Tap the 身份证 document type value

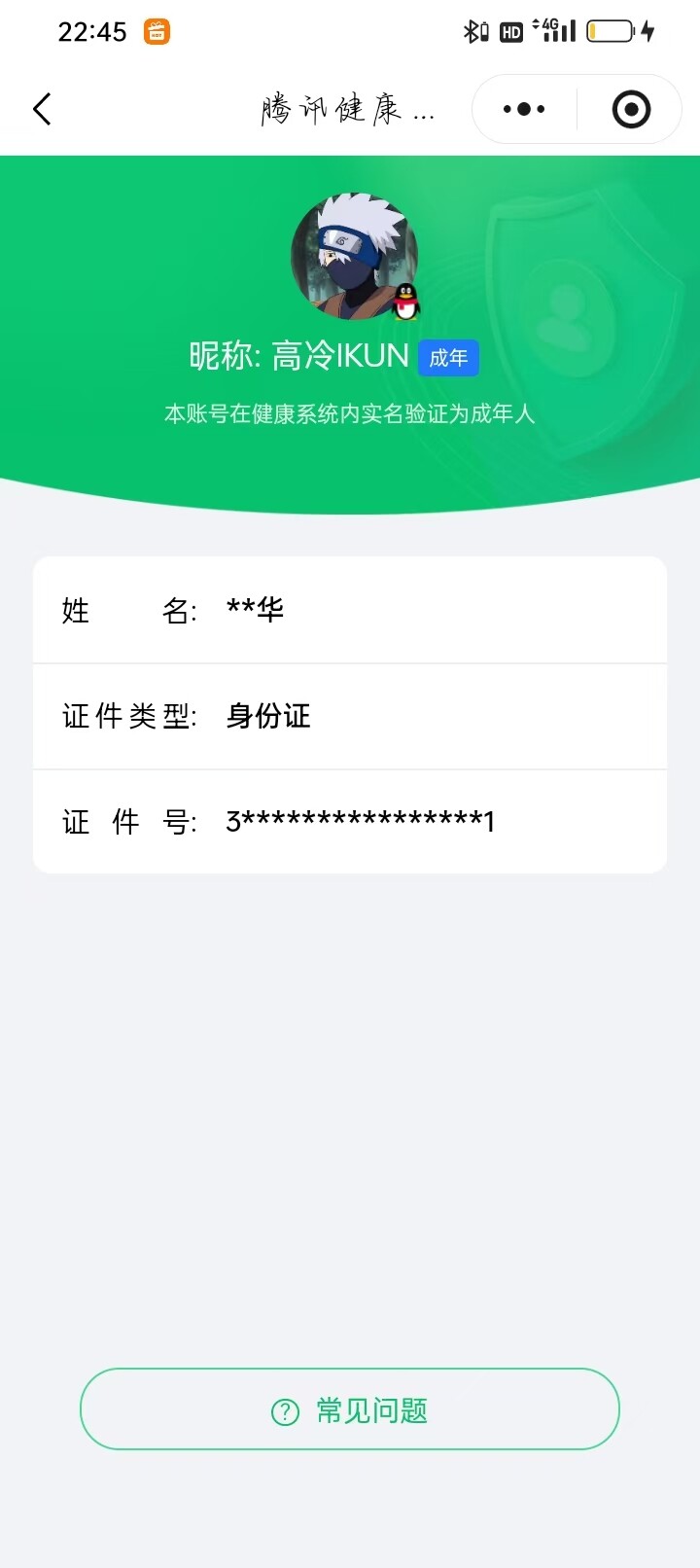(269, 716)
